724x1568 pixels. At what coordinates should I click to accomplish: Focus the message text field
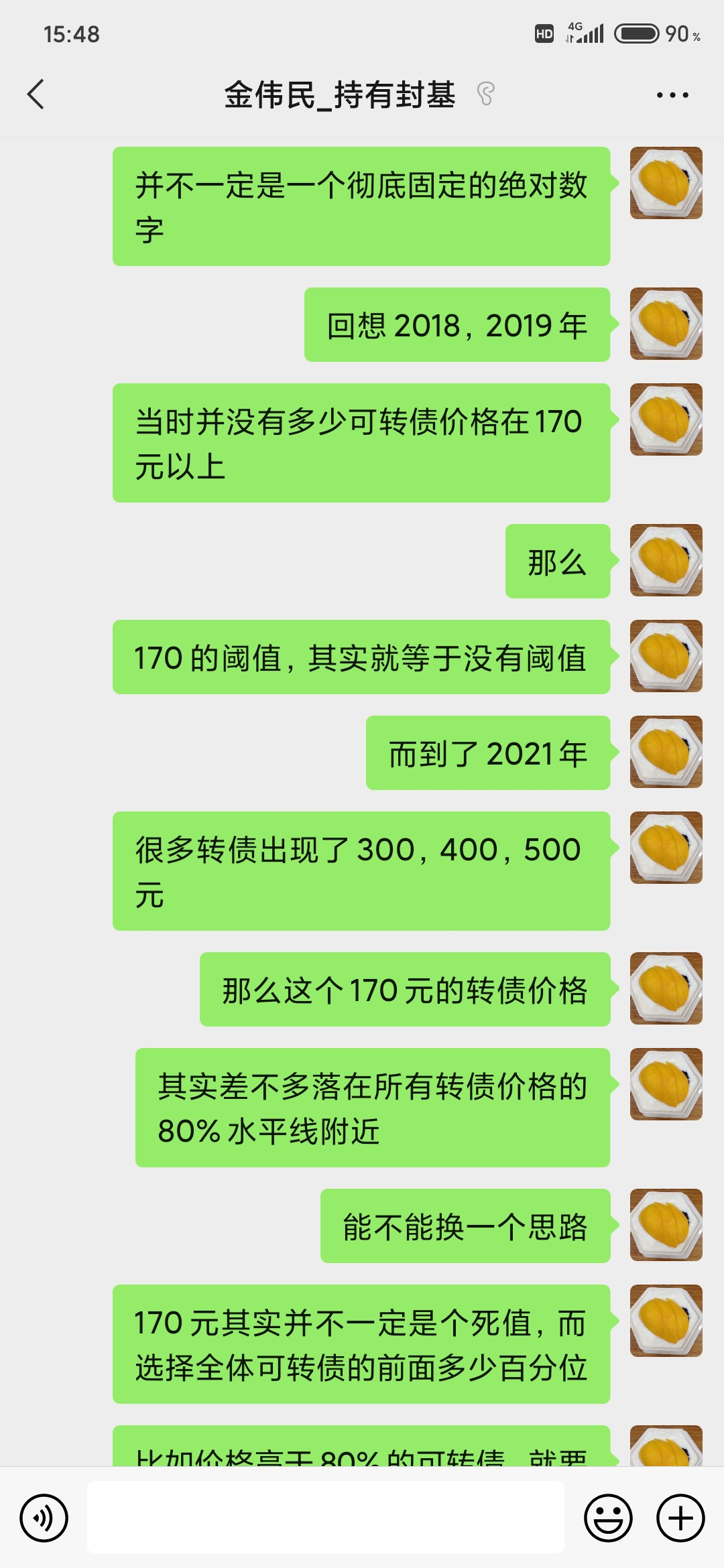pos(326,1518)
